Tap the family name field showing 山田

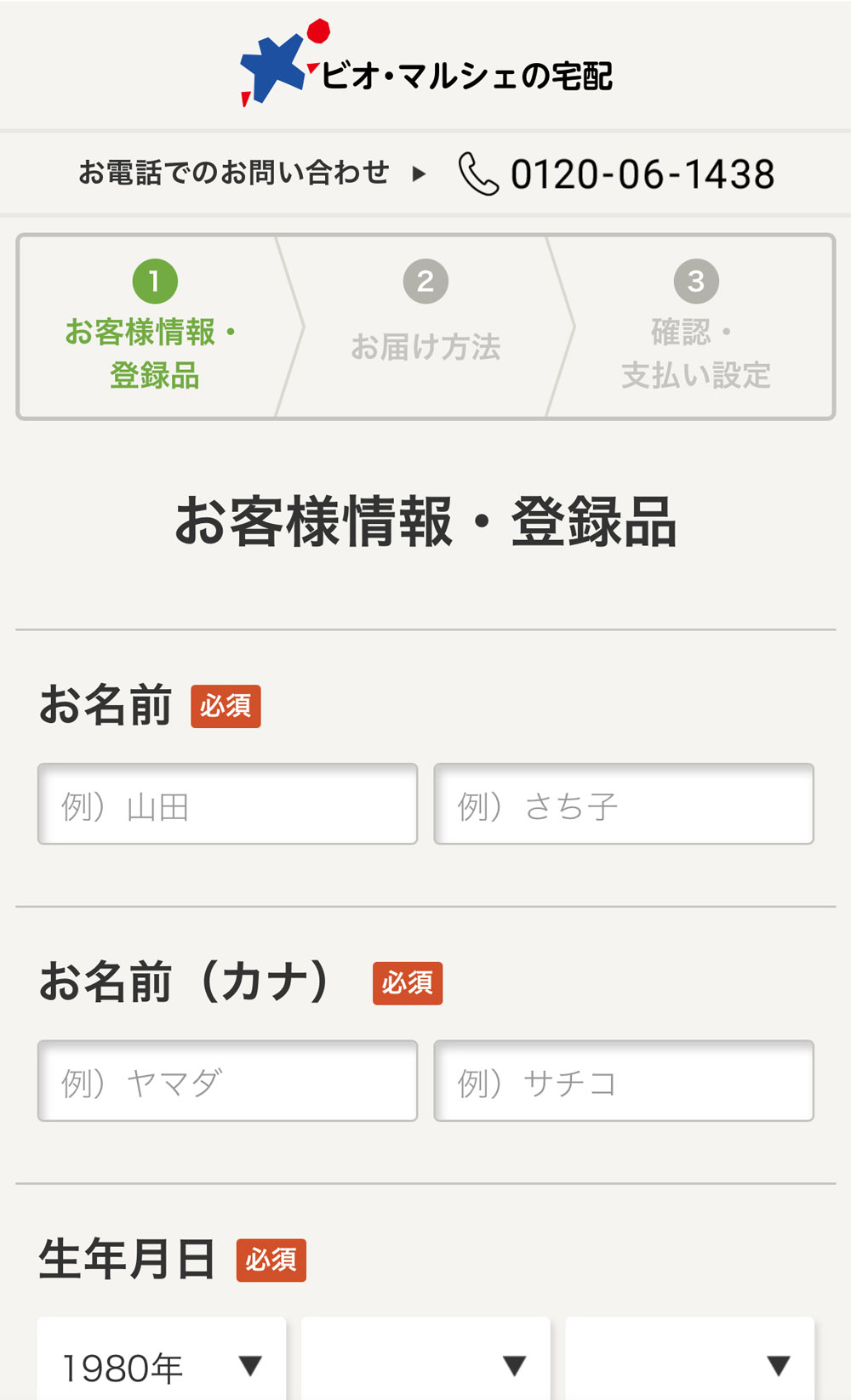tap(227, 804)
